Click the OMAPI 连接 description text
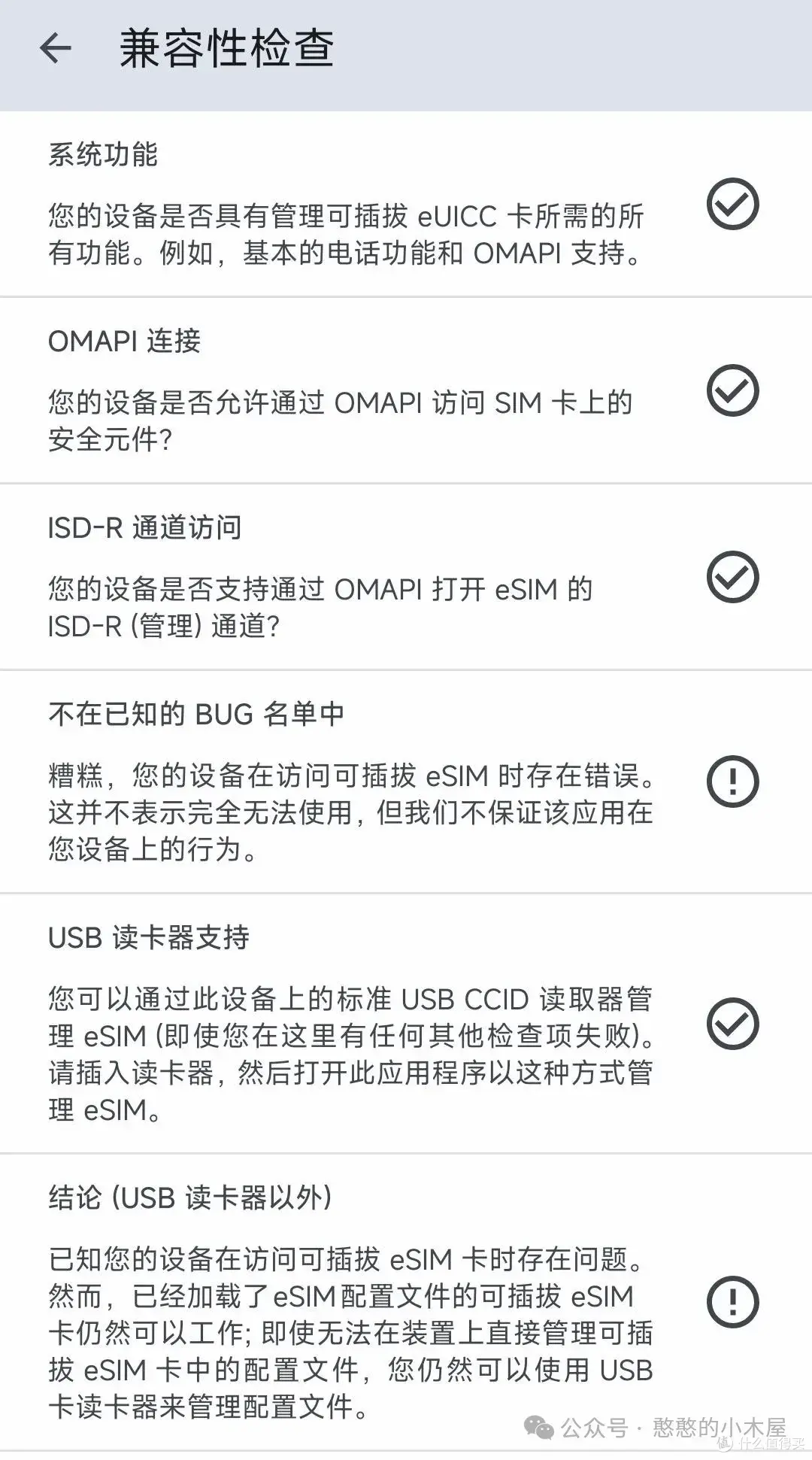The image size is (812, 1460). coord(338,423)
